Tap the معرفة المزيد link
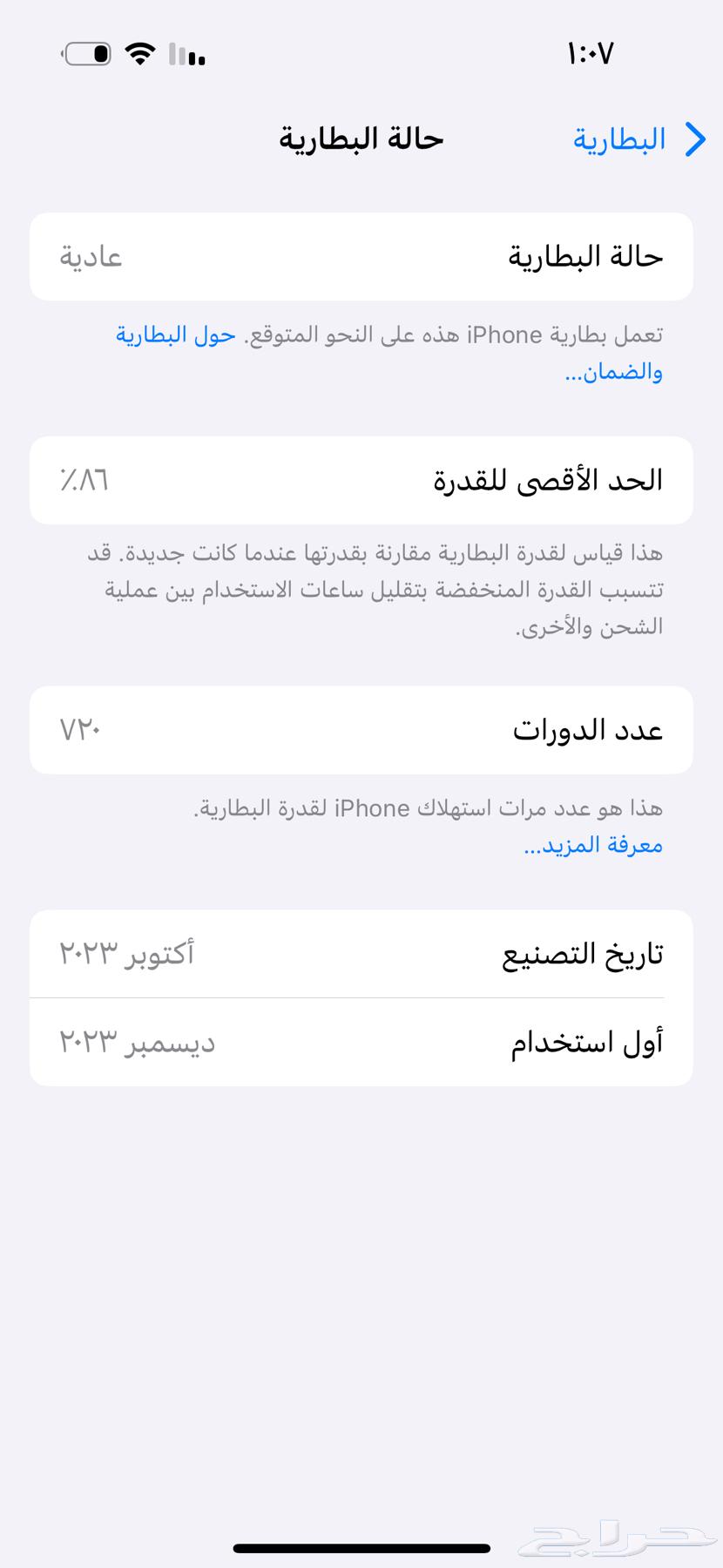The image size is (723, 1568). point(593,845)
